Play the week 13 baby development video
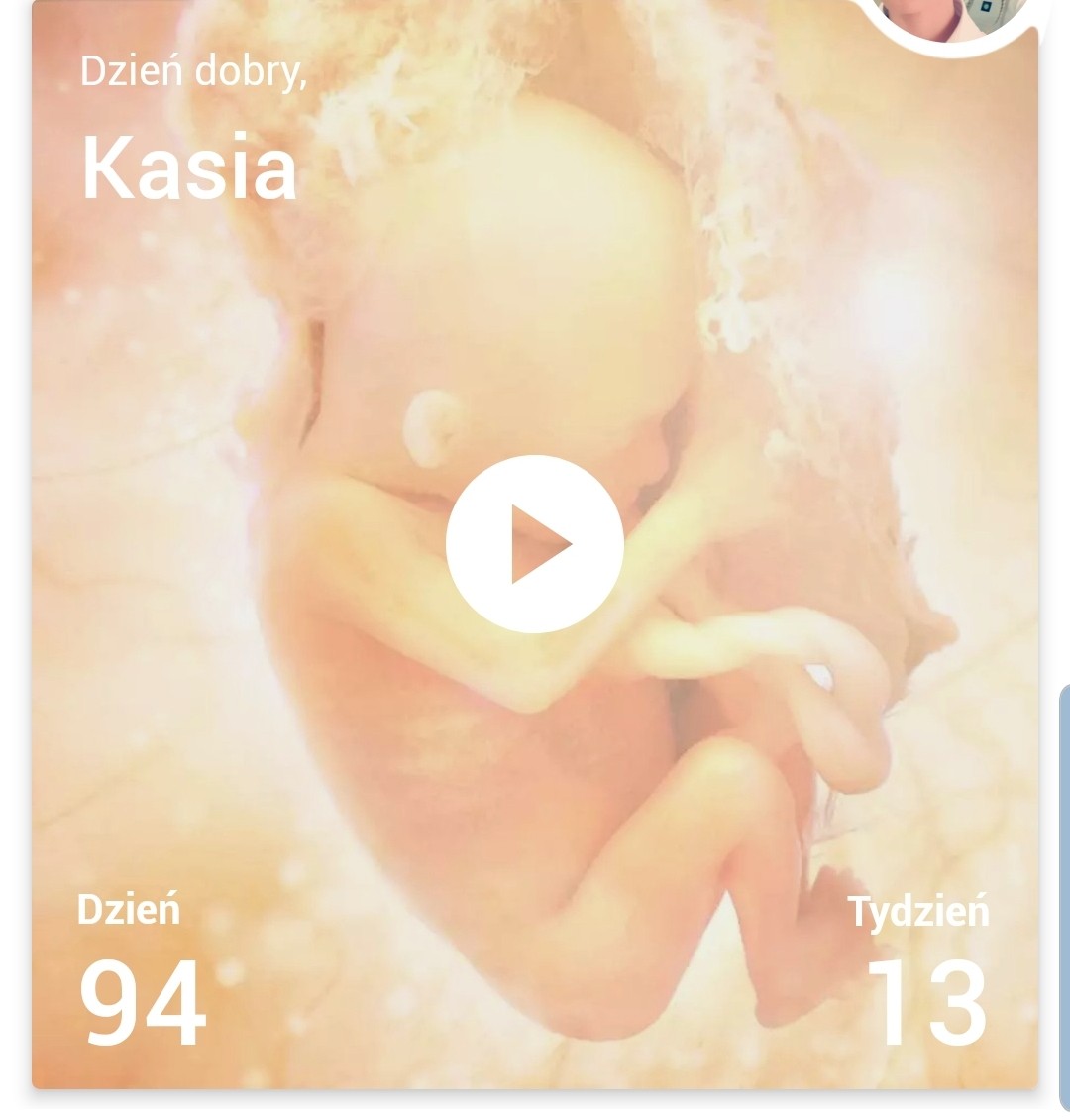This screenshot has width=1070, height=1120. coord(535,543)
